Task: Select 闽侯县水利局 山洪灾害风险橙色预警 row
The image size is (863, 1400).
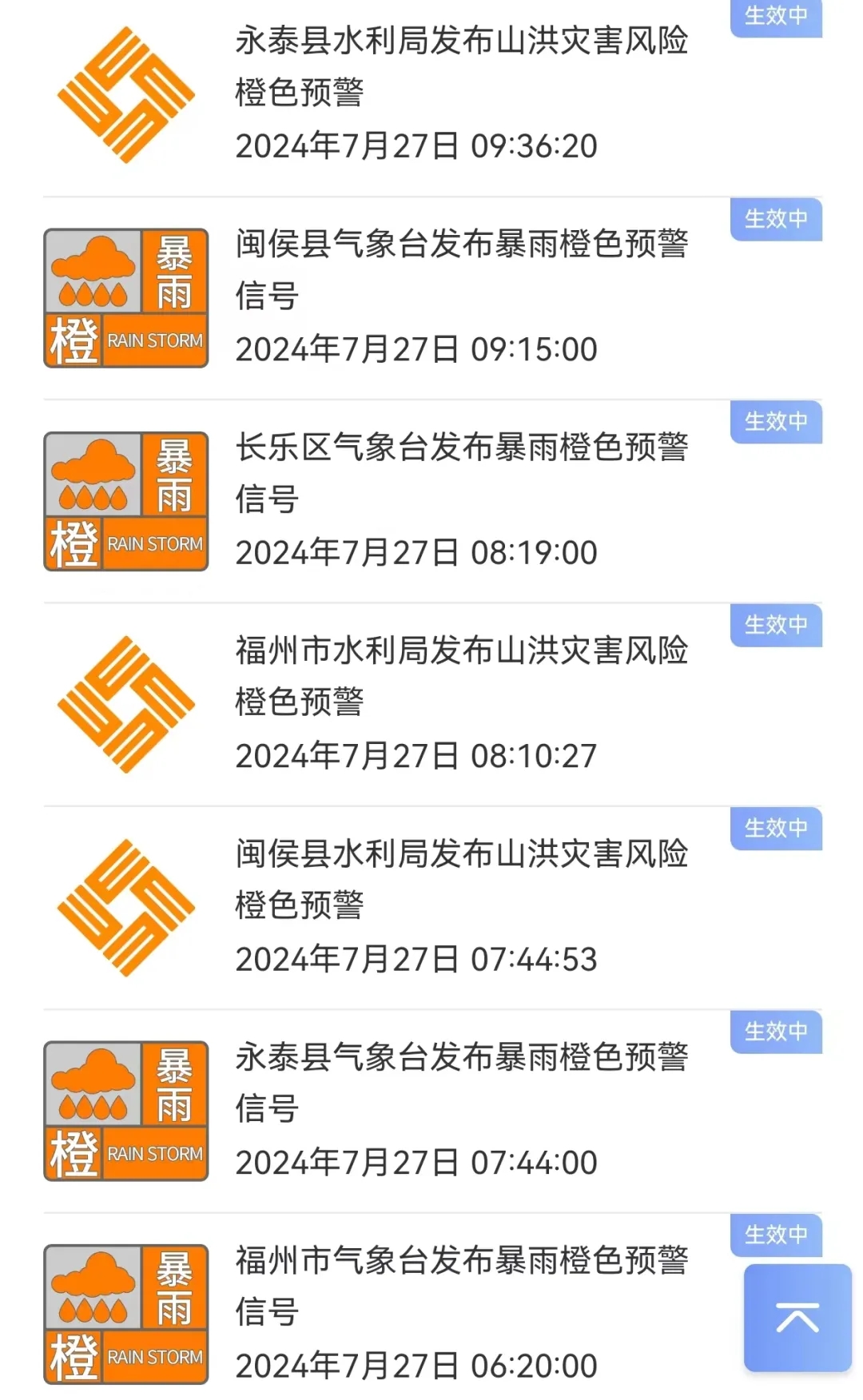Action: pyautogui.click(x=432, y=907)
